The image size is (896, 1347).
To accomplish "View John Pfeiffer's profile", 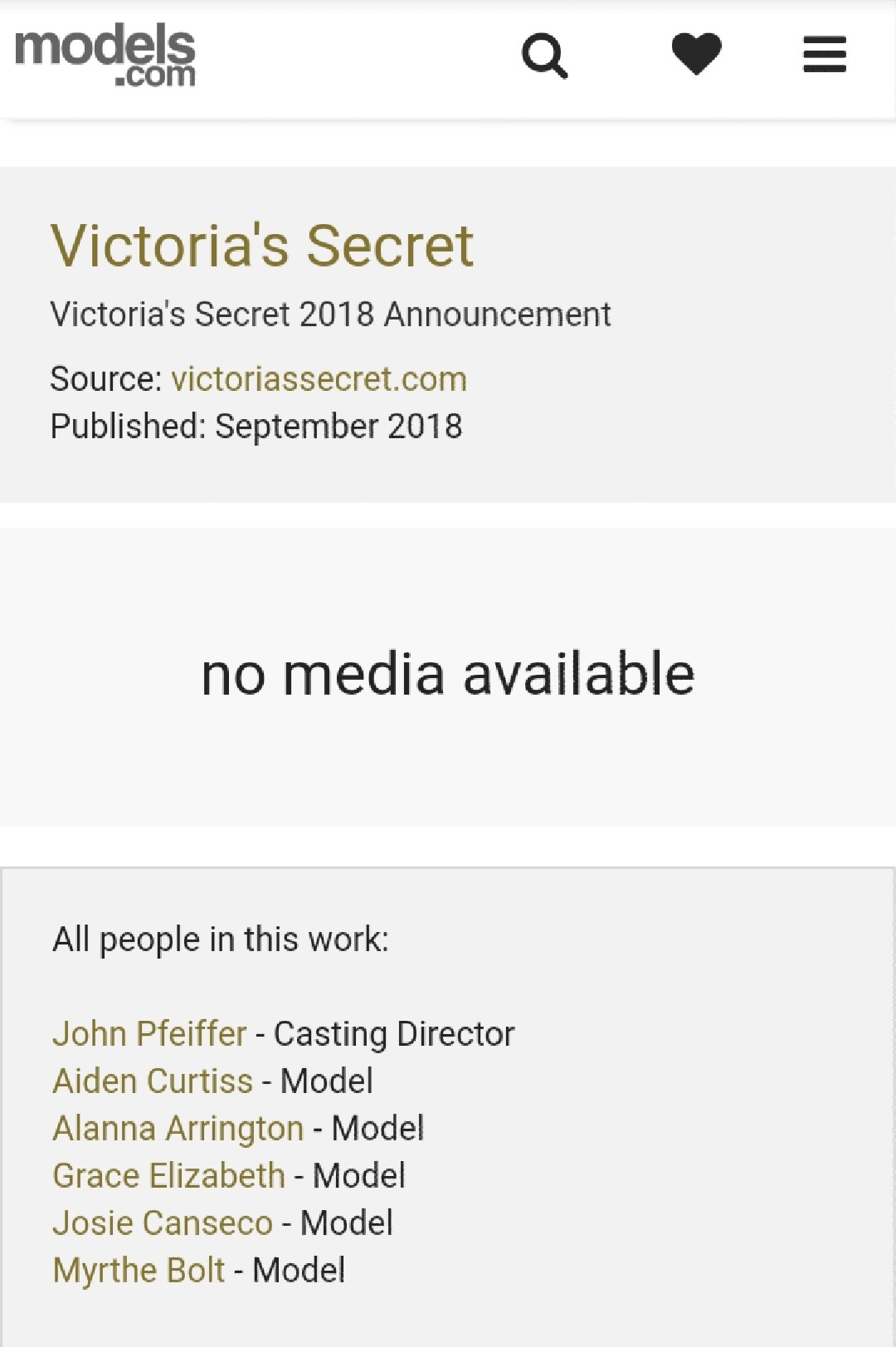I will click(x=149, y=1034).
